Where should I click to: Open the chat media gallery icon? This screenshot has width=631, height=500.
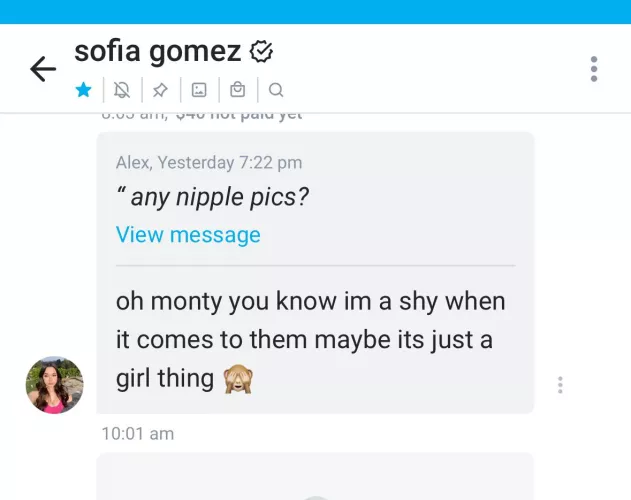pos(199,90)
